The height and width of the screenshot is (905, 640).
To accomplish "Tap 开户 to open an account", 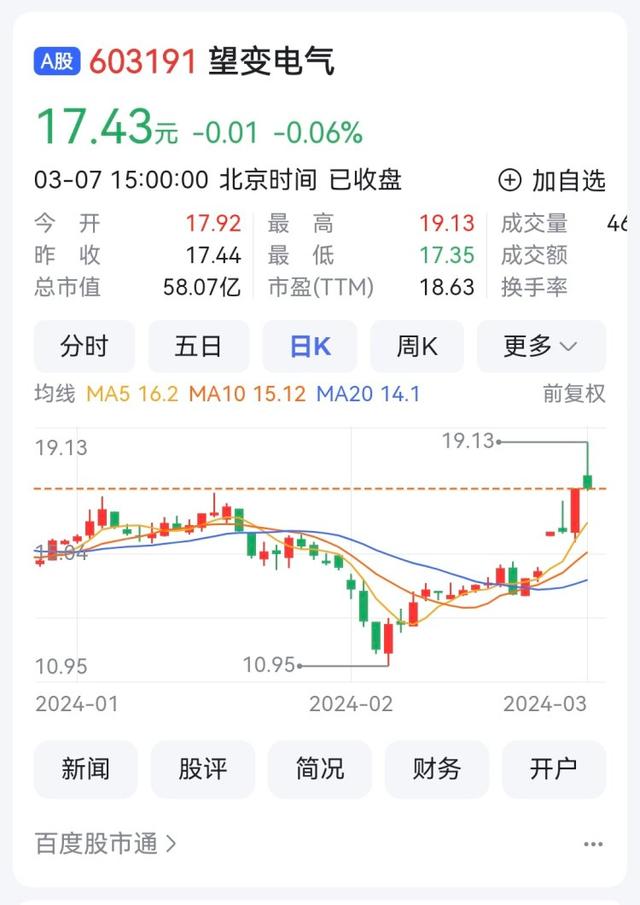I will (x=553, y=769).
